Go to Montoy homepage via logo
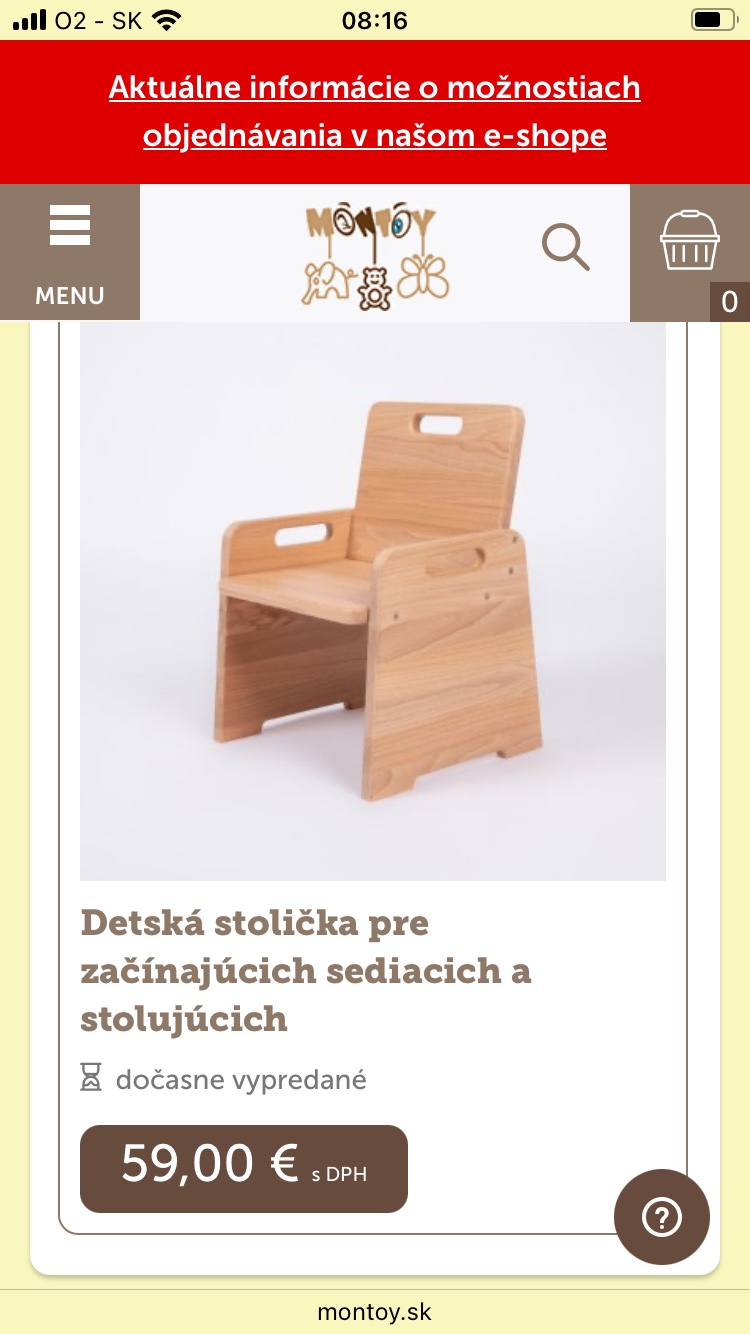The width and height of the screenshot is (750, 1334). 376,254
